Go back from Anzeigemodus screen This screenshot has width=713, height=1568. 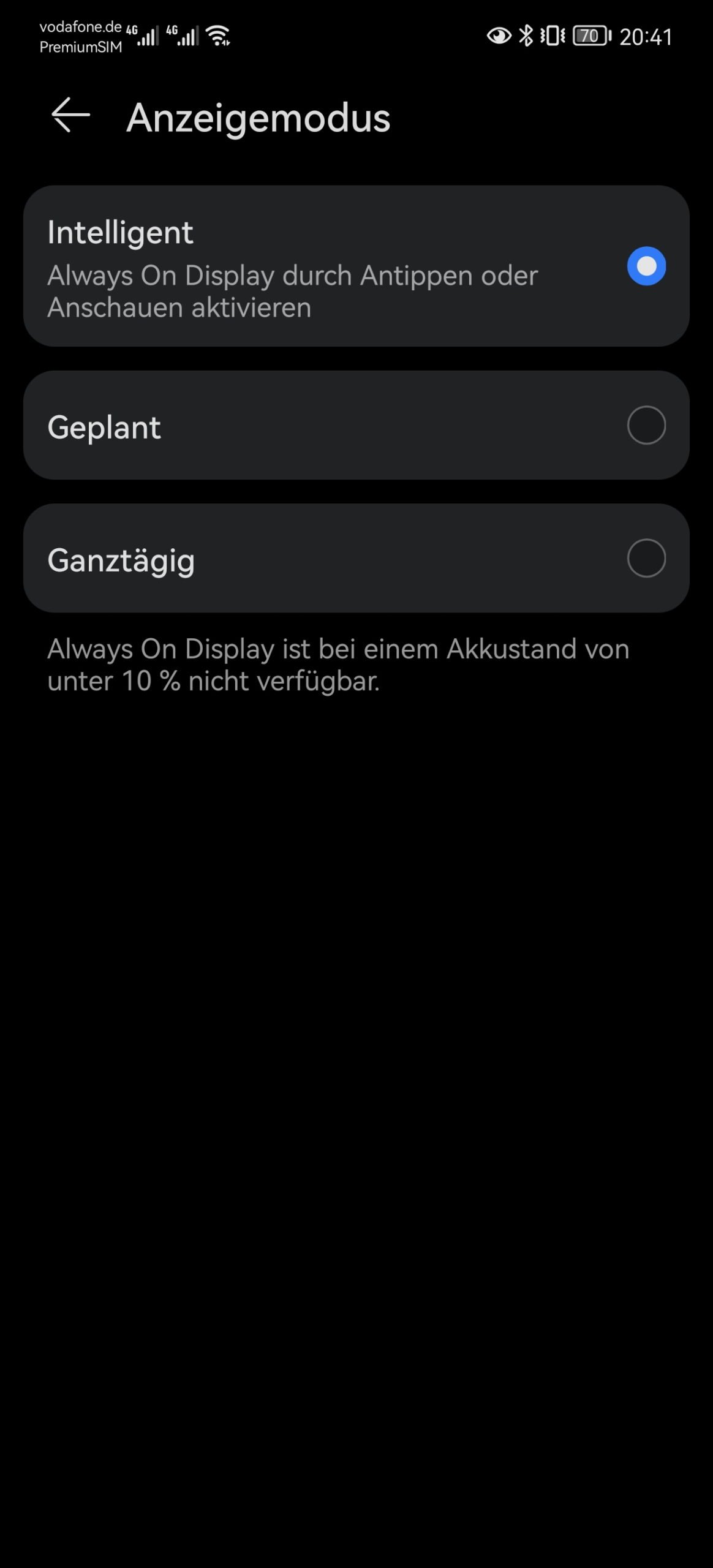pyautogui.click(x=70, y=115)
